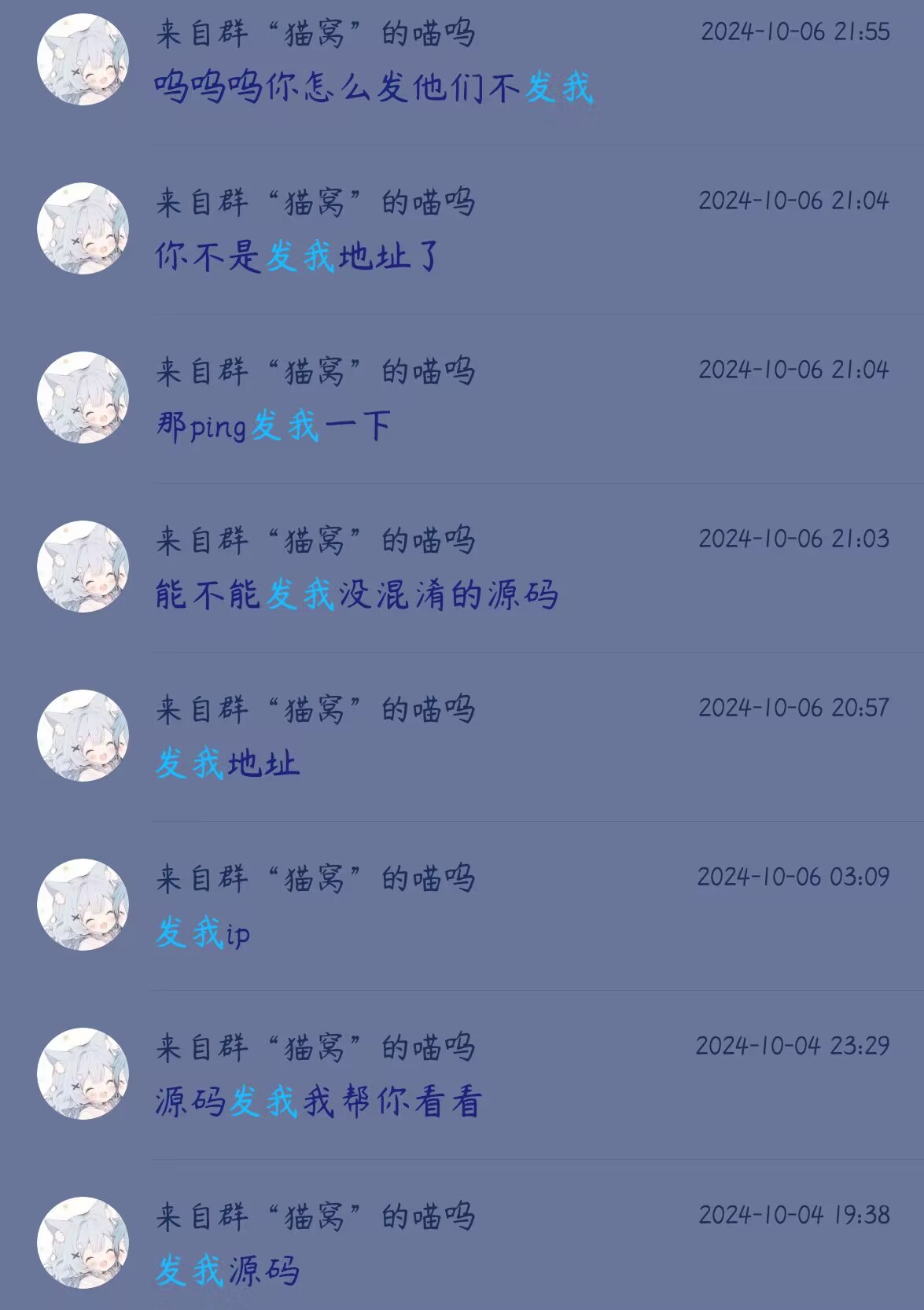Click the timestamp 2024-10-04 19:38
This screenshot has height=1310, width=924.
click(793, 1216)
